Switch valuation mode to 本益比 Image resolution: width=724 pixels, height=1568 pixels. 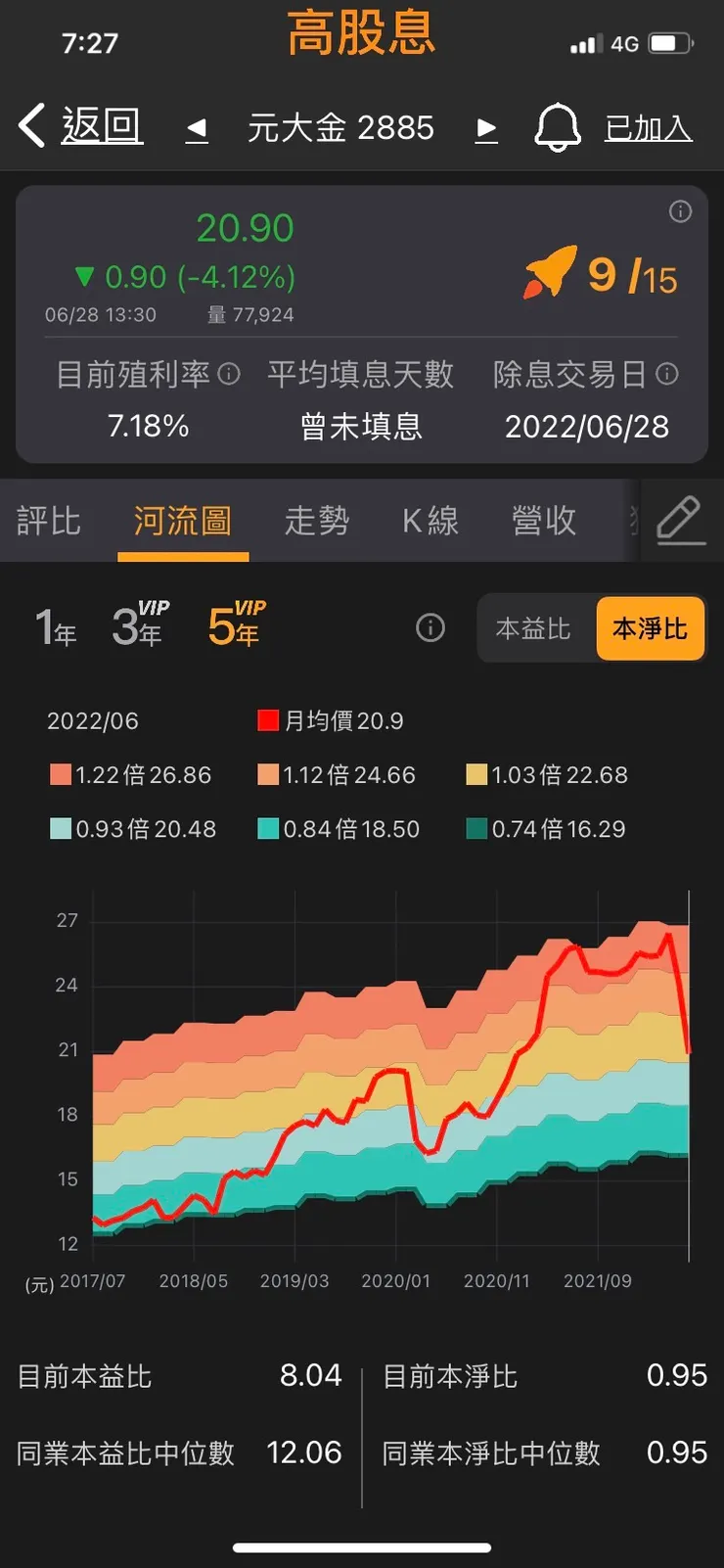[x=533, y=629]
